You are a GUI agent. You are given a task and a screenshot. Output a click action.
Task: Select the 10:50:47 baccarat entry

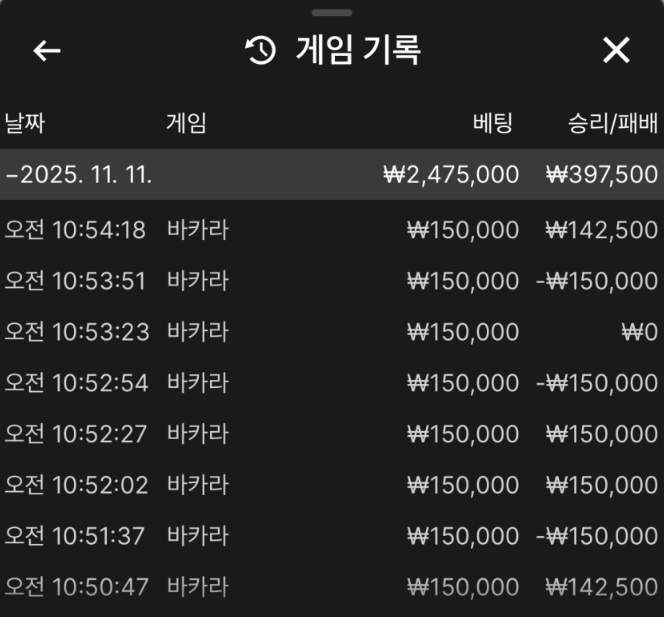331,587
